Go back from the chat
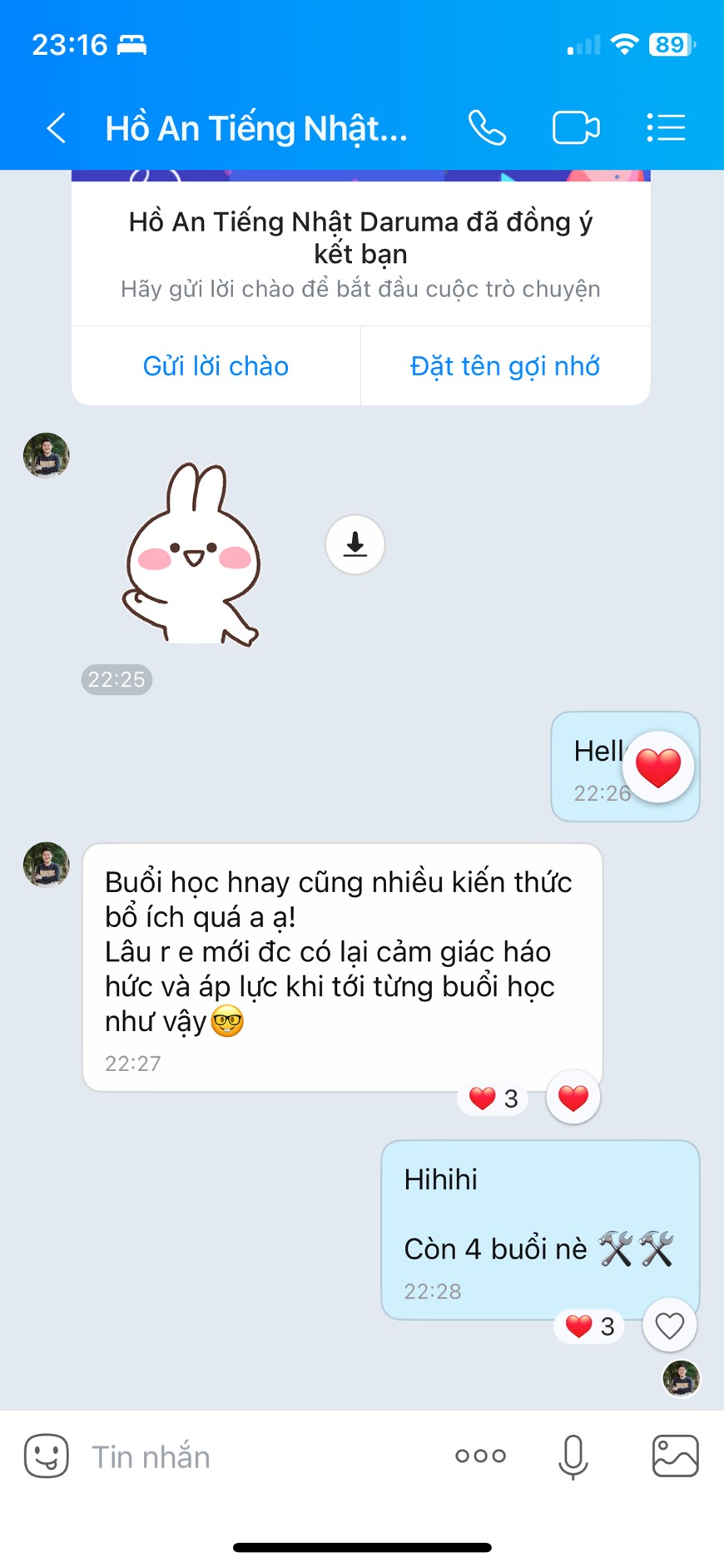 point(57,128)
